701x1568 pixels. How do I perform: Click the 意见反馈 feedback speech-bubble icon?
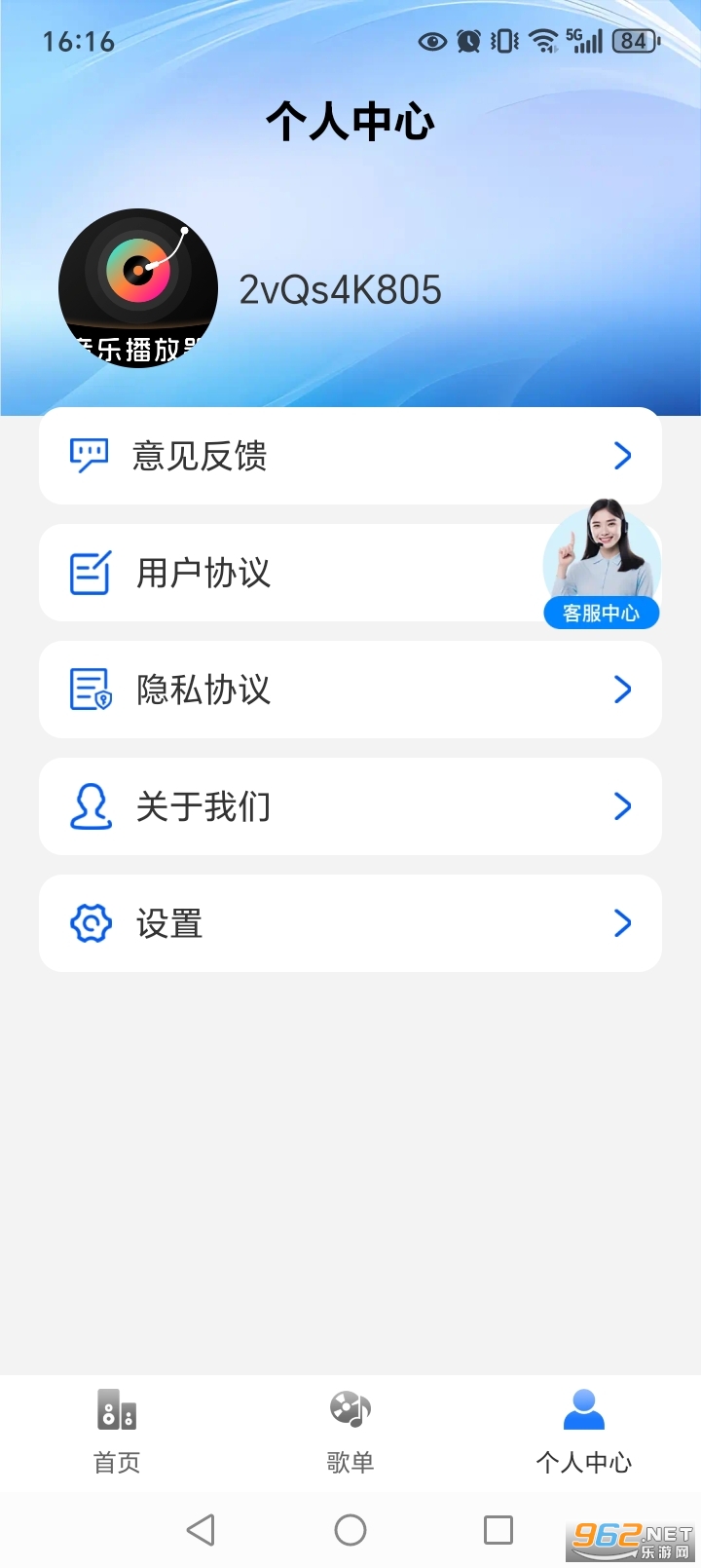pos(90,455)
